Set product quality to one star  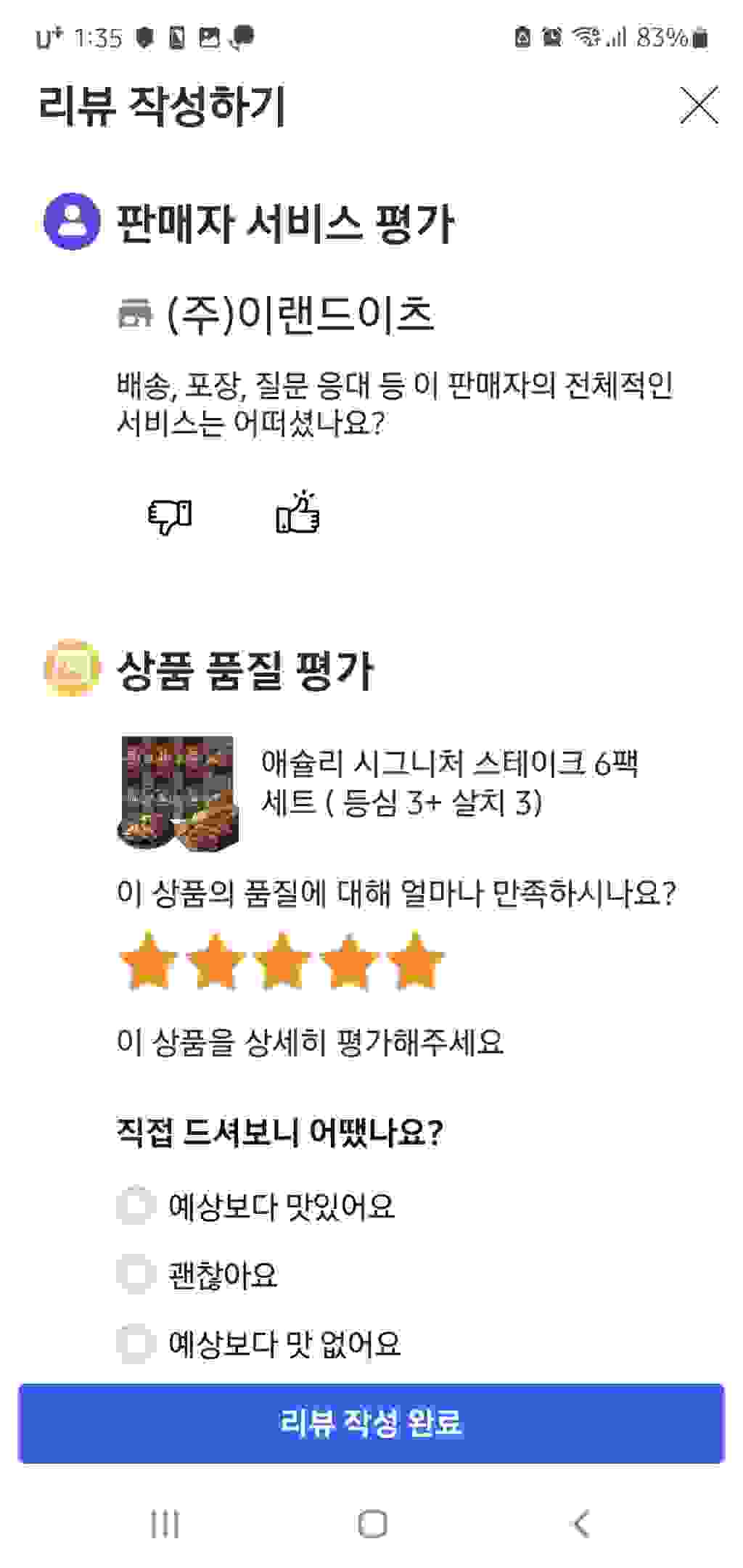[x=148, y=961]
